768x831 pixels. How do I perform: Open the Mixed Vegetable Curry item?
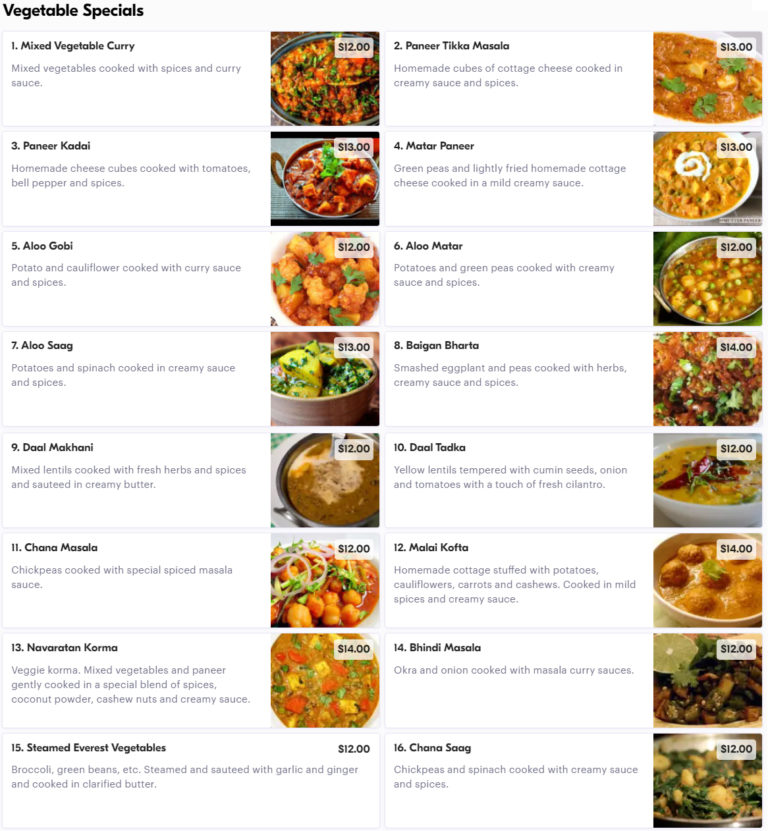140,78
